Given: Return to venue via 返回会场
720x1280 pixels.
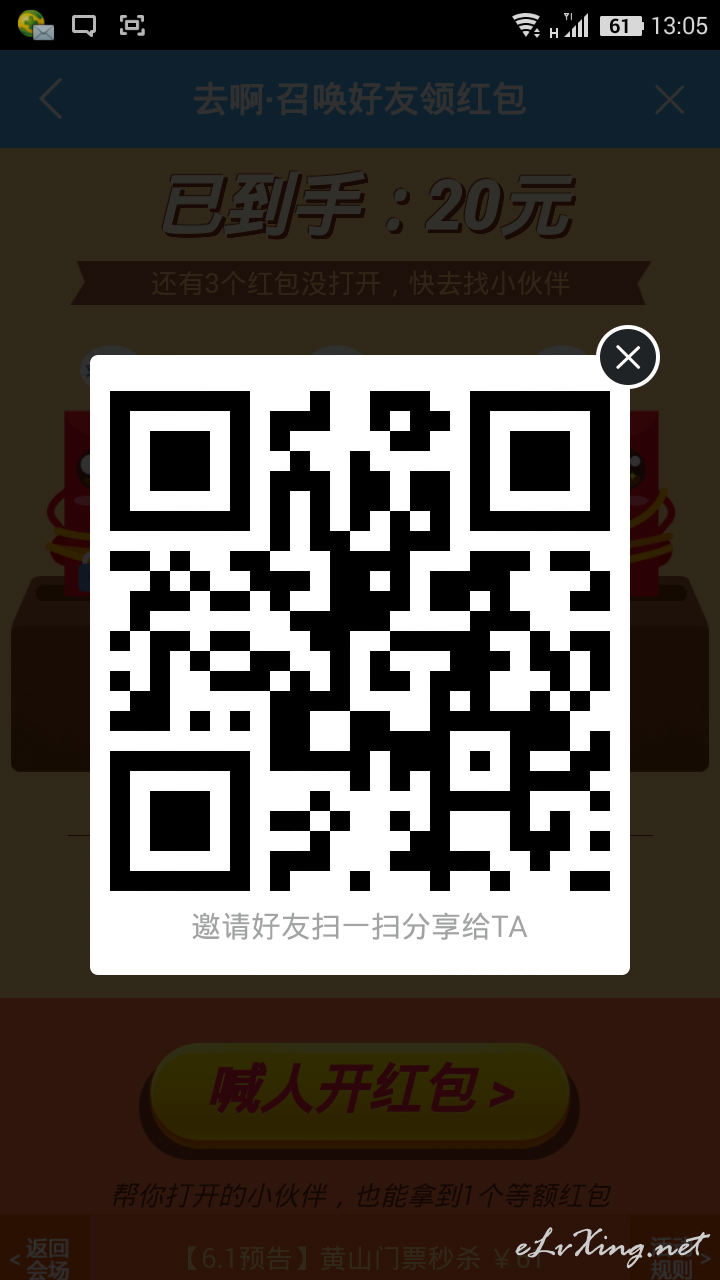Looking at the screenshot, I should (41, 1258).
